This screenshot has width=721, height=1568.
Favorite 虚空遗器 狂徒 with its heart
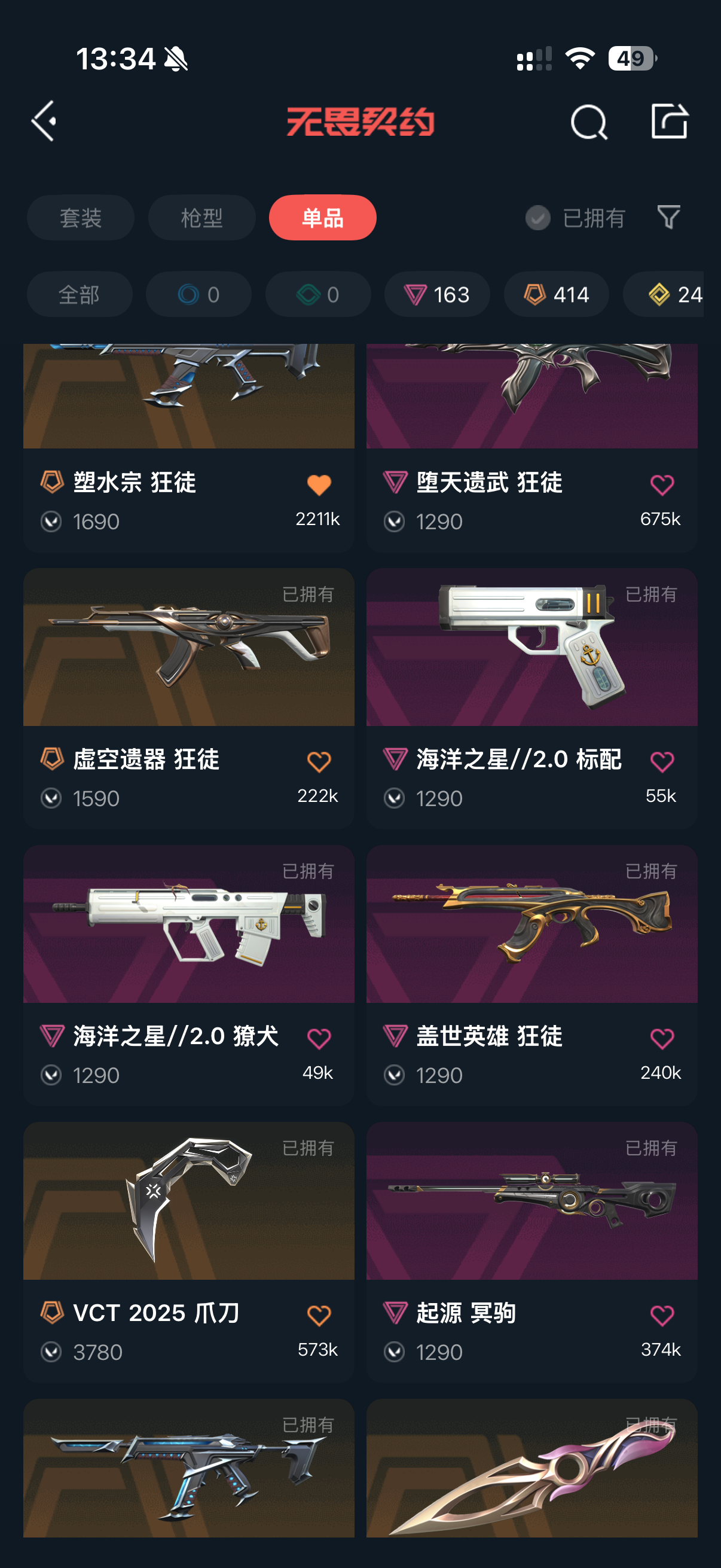[319, 762]
